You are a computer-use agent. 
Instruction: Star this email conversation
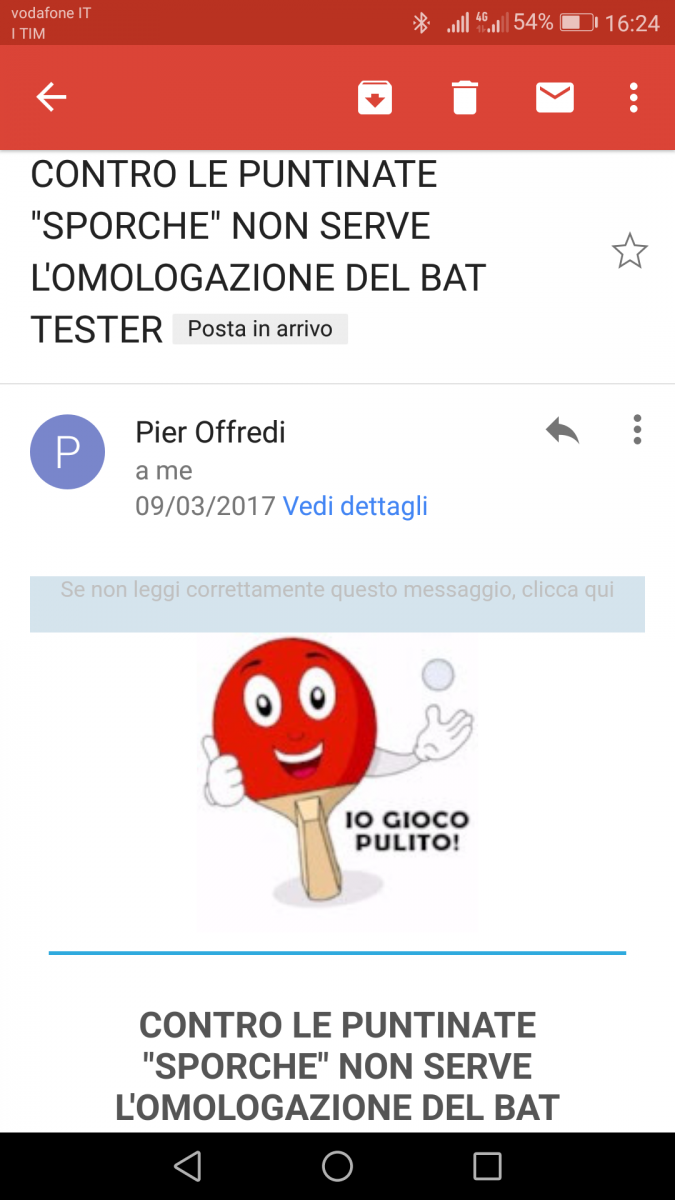click(x=629, y=252)
